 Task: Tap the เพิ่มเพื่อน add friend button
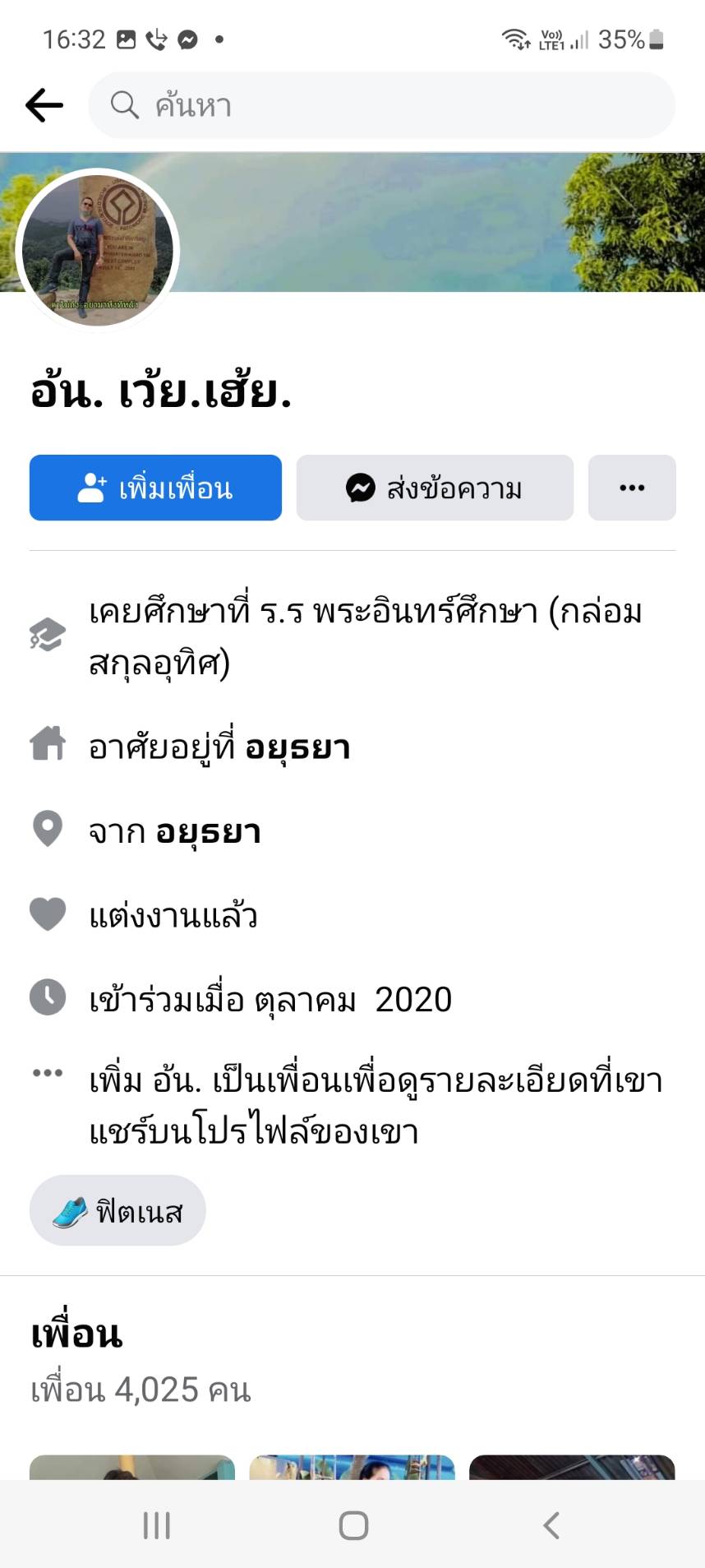tap(155, 488)
